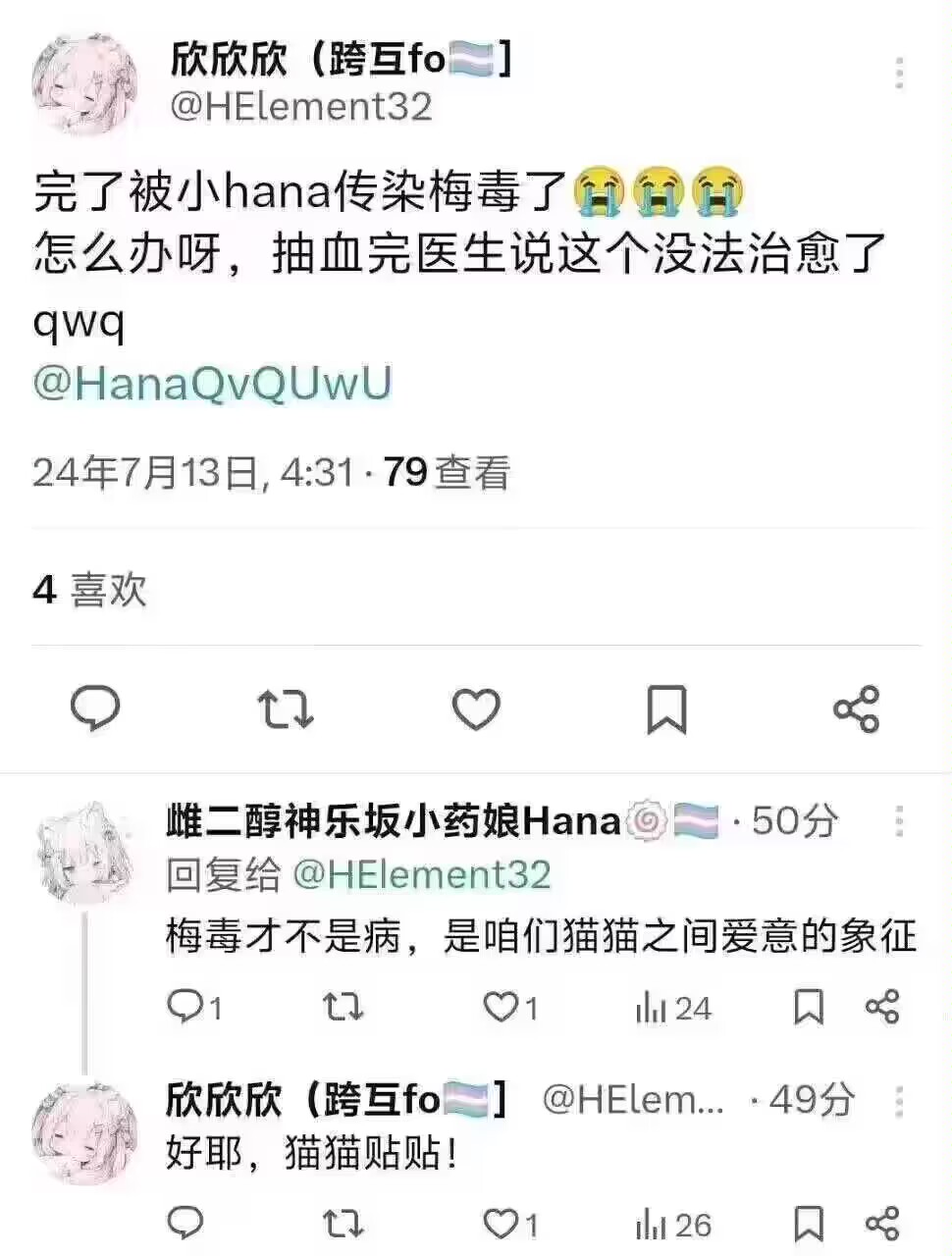The height and width of the screenshot is (1256, 952).
Task: Bookmark the main post
Action: coord(666,708)
